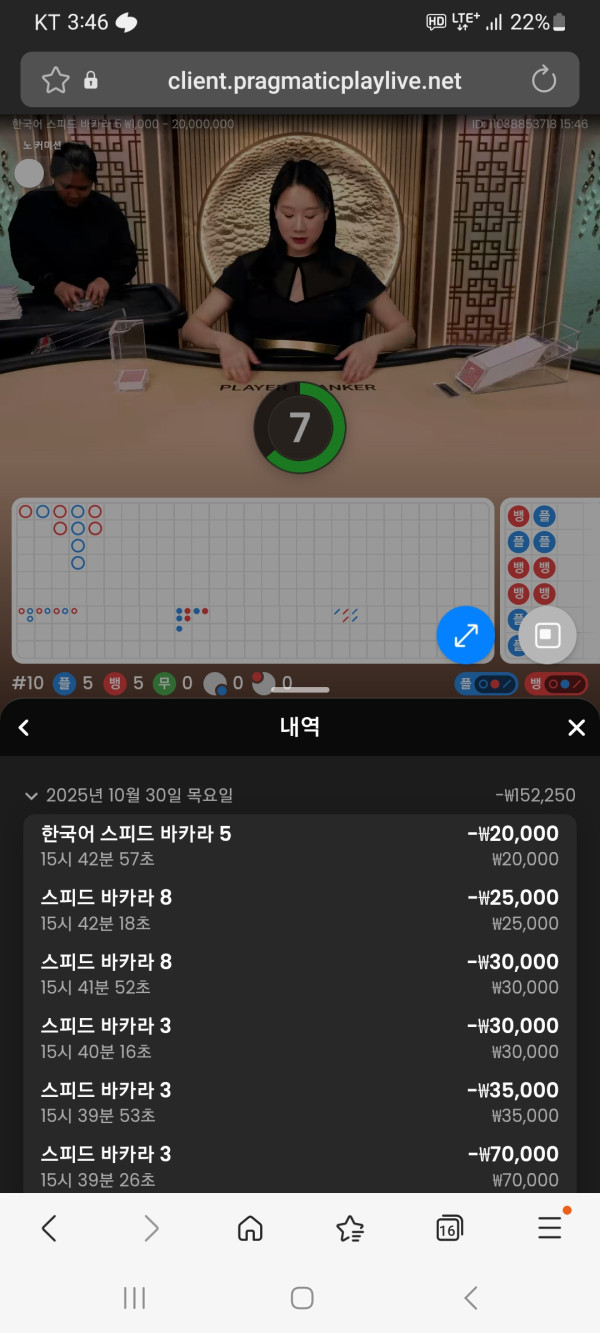This screenshot has width=600, height=1333.
Task: Expand the roadmap with blue arrows button
Action: 466,635
